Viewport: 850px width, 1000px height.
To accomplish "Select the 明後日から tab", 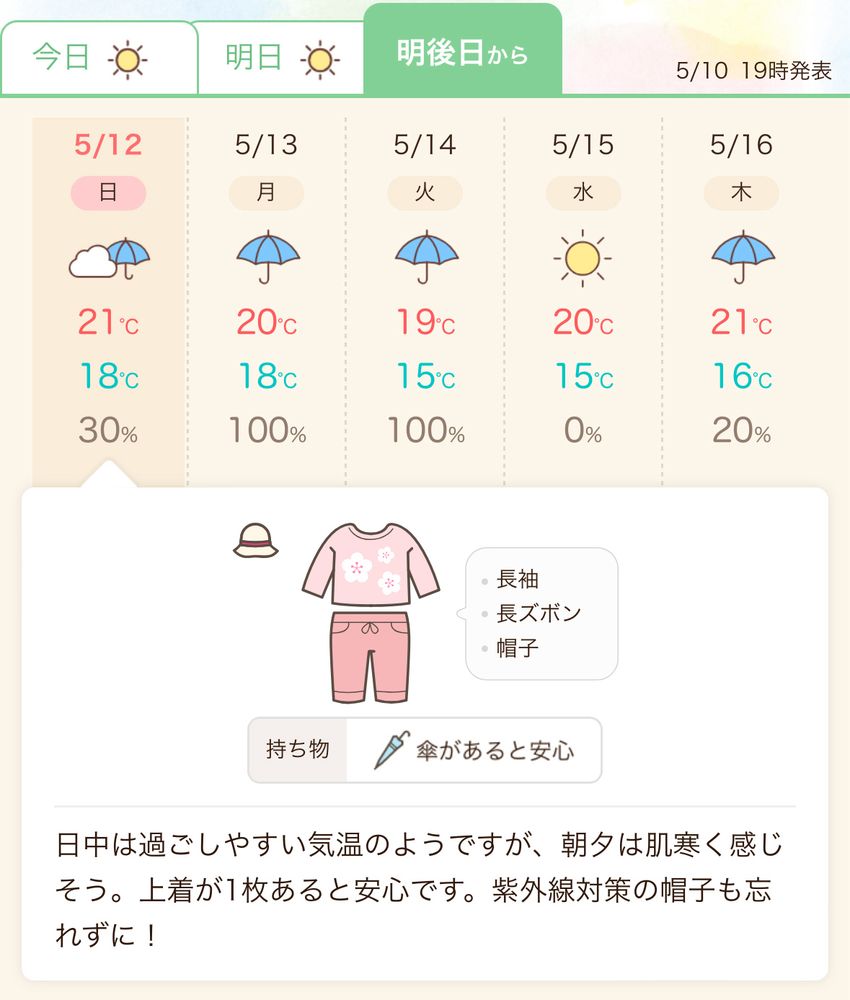I will pos(462,52).
